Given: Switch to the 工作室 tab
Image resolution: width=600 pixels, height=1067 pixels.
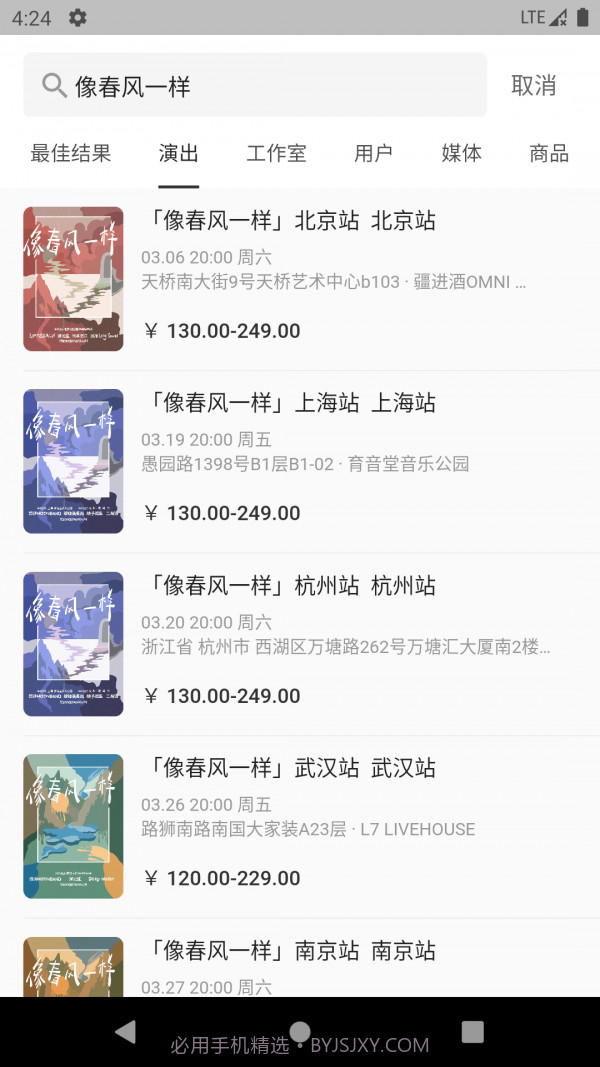Looking at the screenshot, I should pyautogui.click(x=276, y=153).
